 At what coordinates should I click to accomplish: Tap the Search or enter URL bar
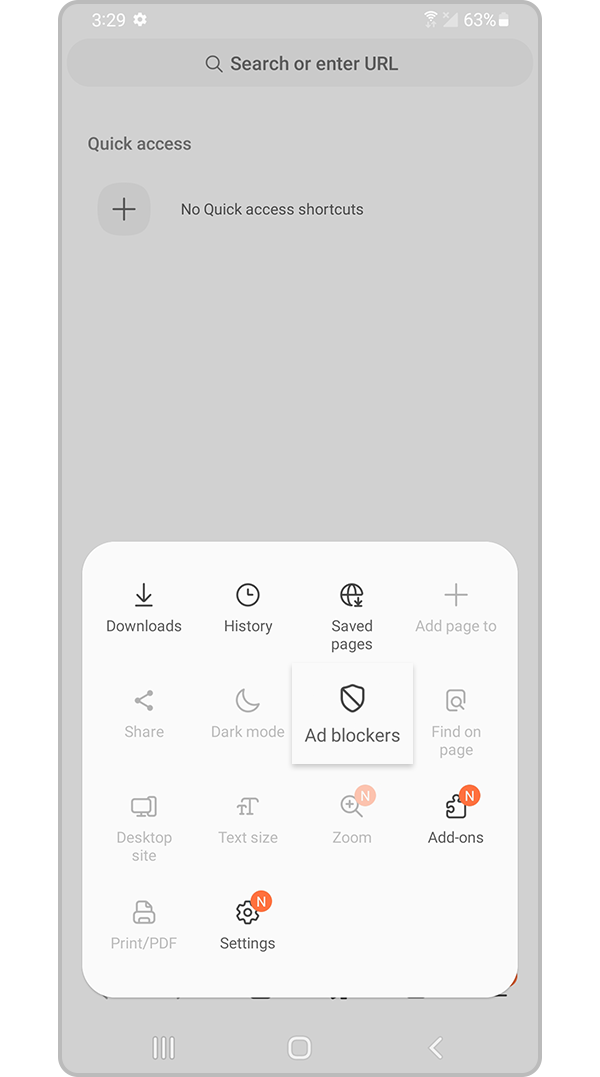[300, 64]
